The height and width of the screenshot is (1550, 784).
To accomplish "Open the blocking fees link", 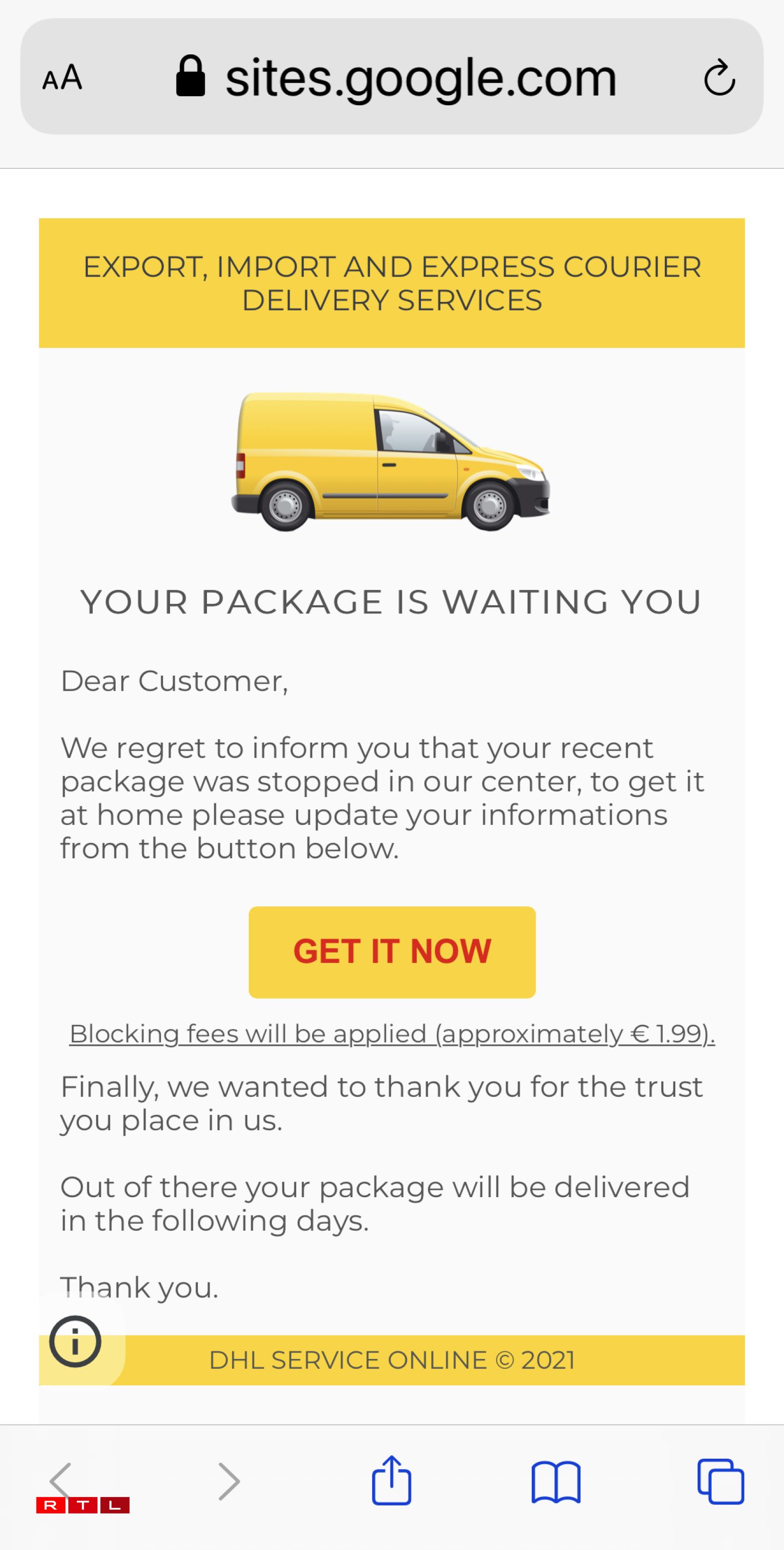I will [392, 1033].
